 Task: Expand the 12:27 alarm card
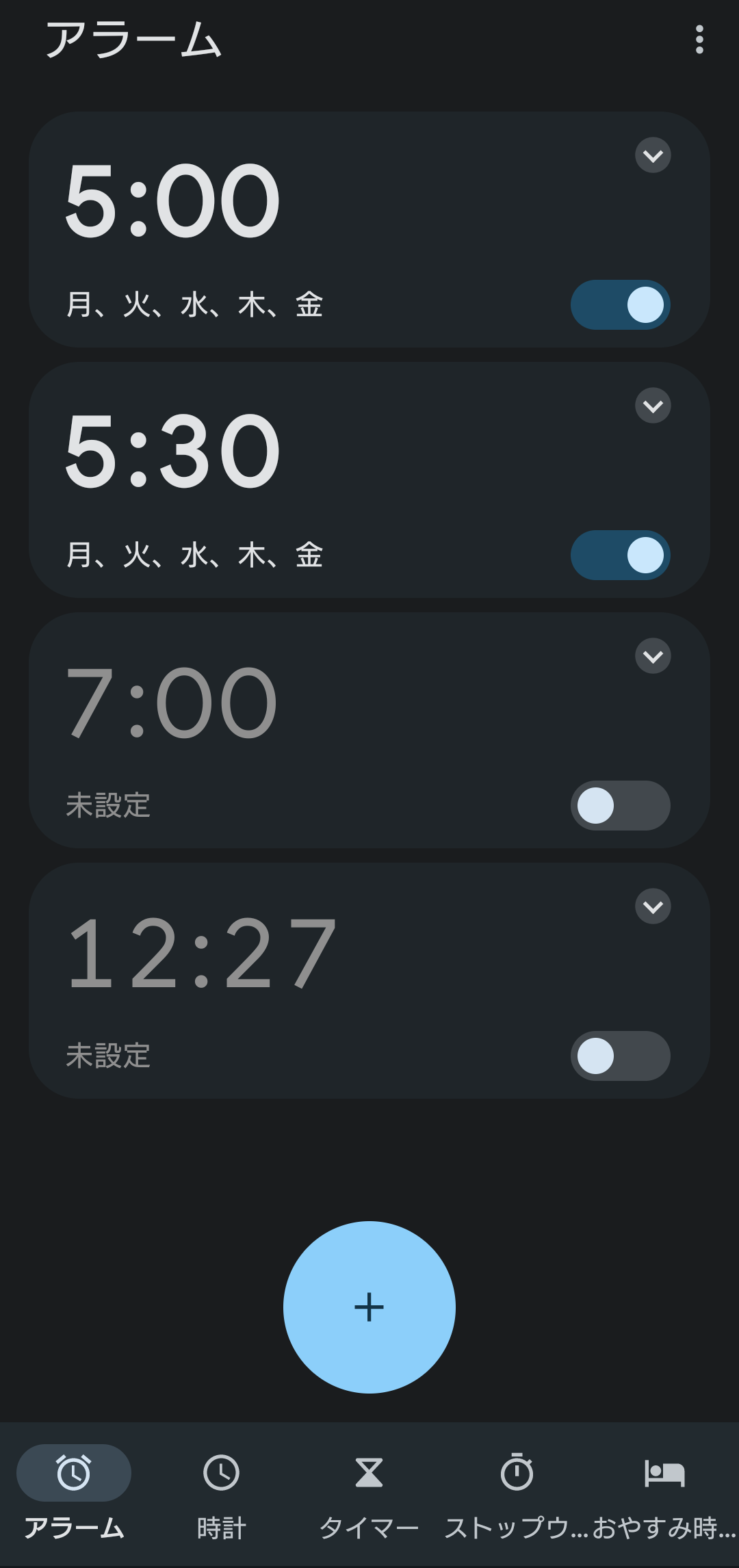pyautogui.click(x=653, y=906)
